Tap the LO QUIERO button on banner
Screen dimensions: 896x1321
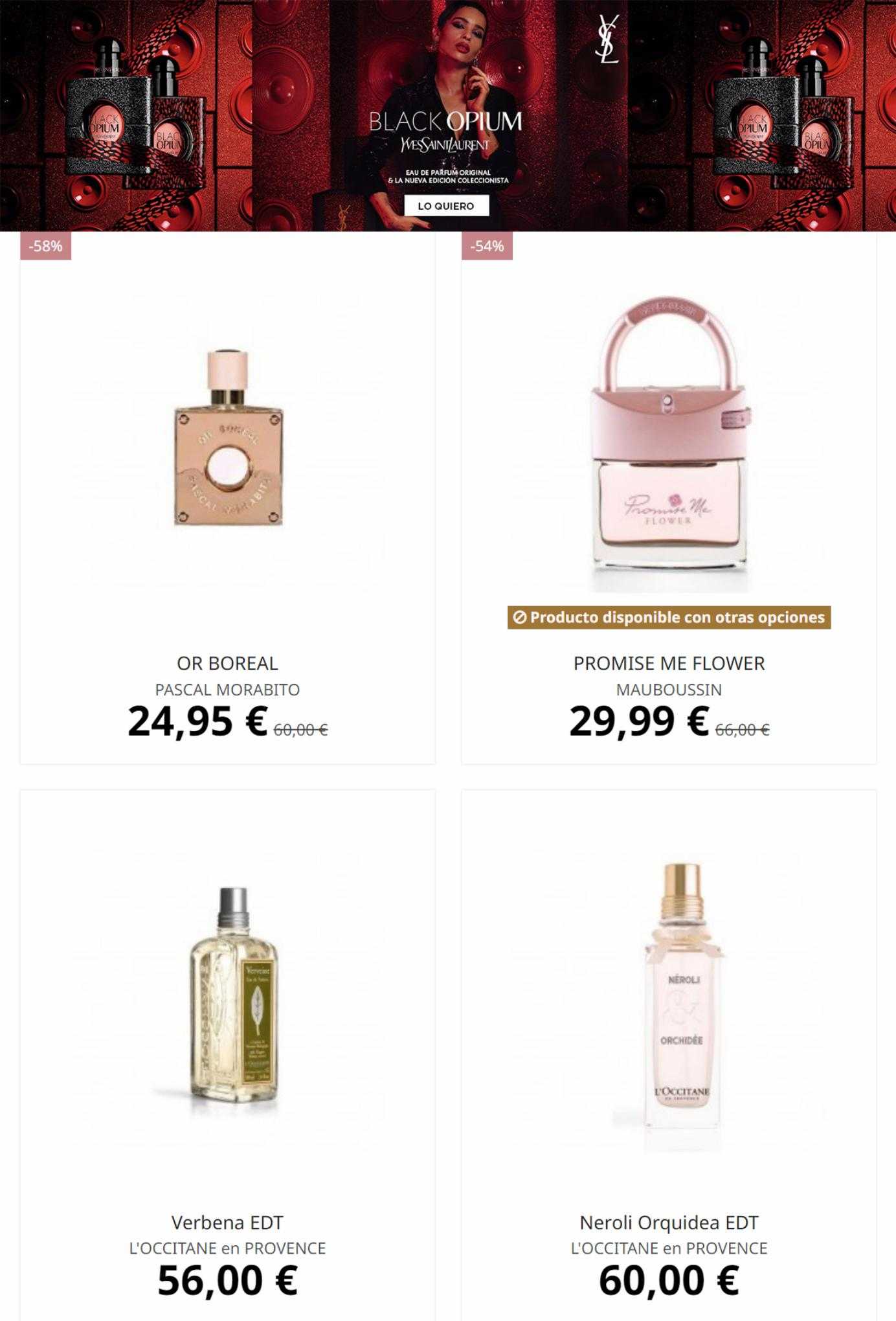click(446, 206)
